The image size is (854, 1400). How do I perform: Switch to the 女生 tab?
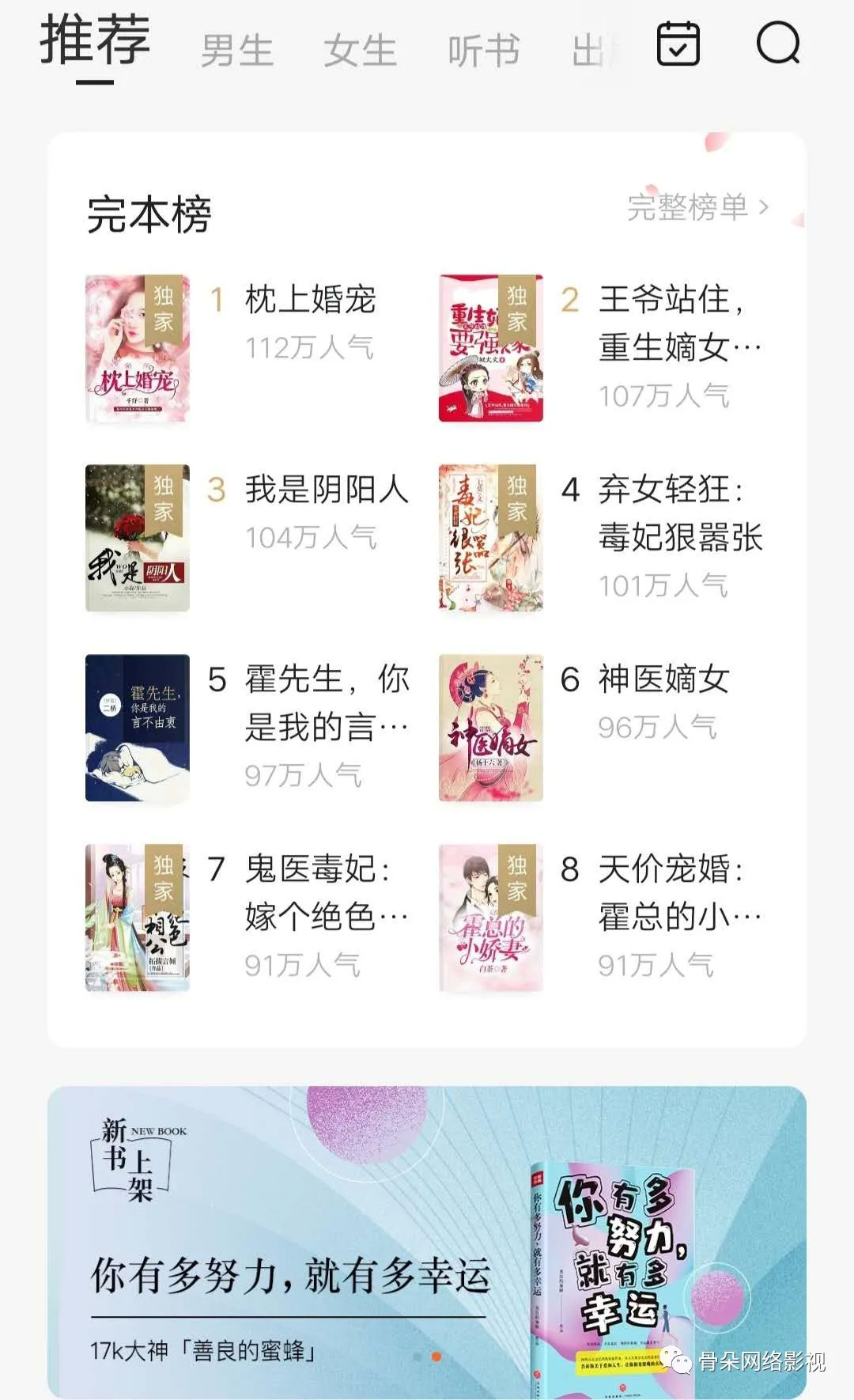(360, 51)
